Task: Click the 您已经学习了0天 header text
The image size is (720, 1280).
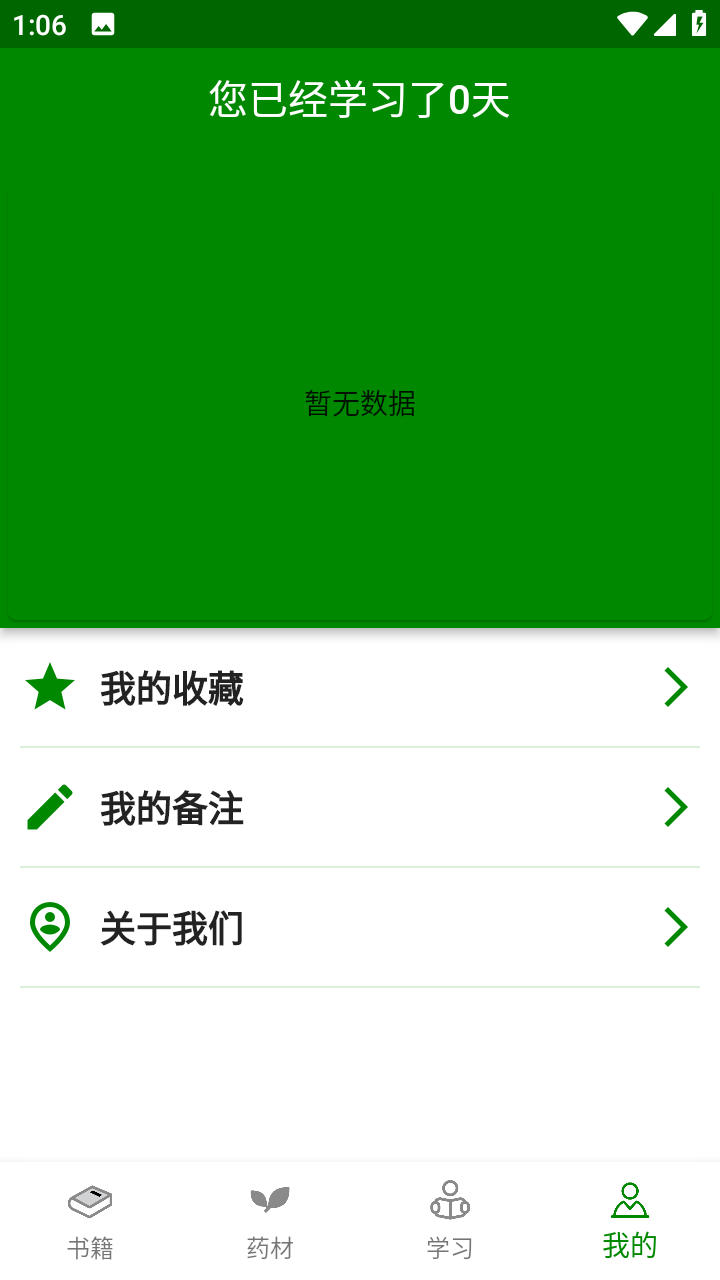Action: point(358,100)
